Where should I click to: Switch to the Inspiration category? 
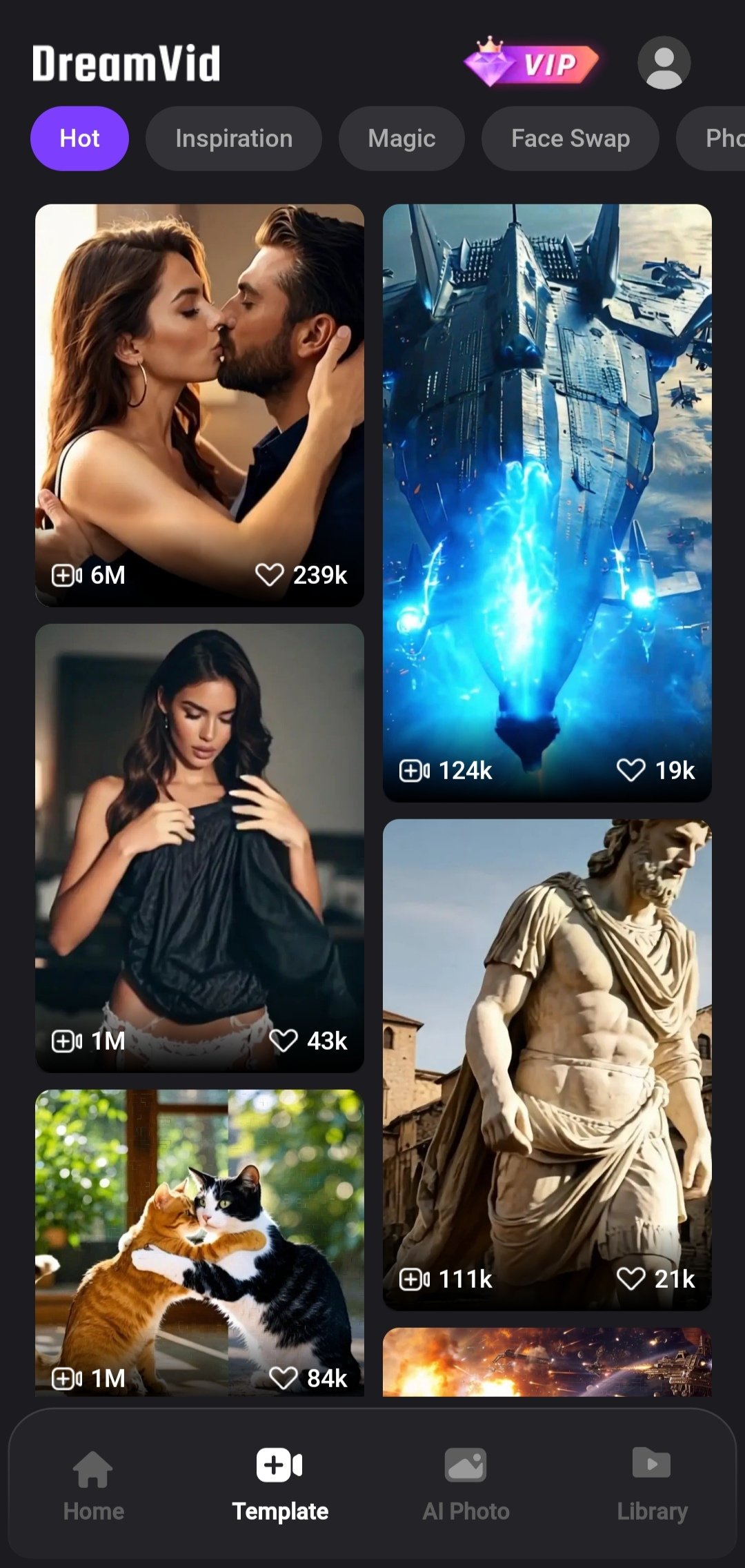pyautogui.click(x=233, y=138)
